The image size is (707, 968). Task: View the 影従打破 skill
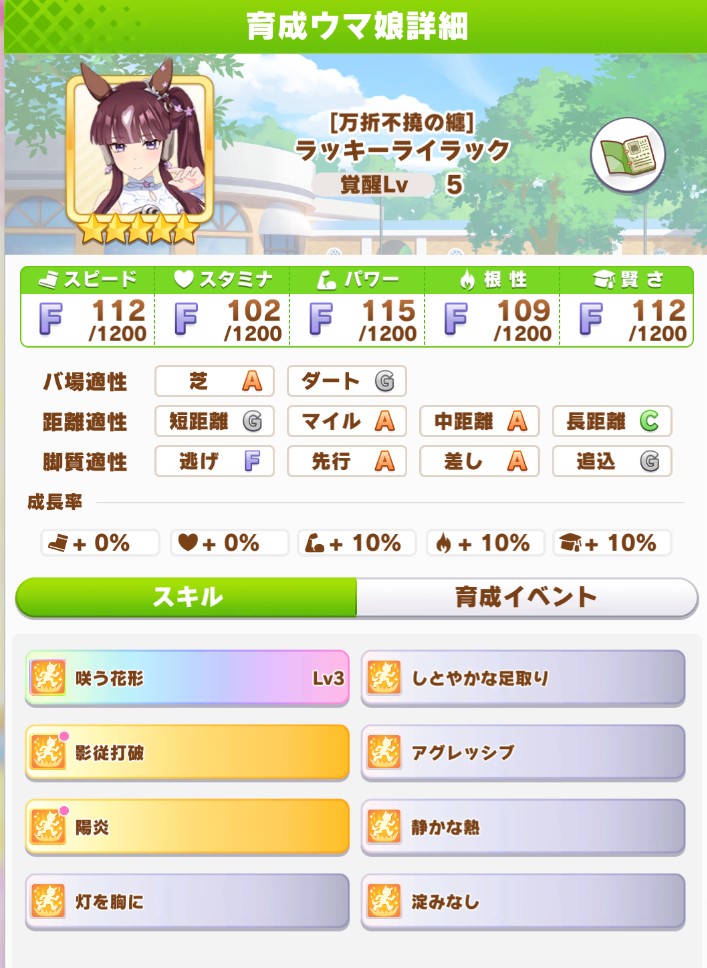[187, 752]
